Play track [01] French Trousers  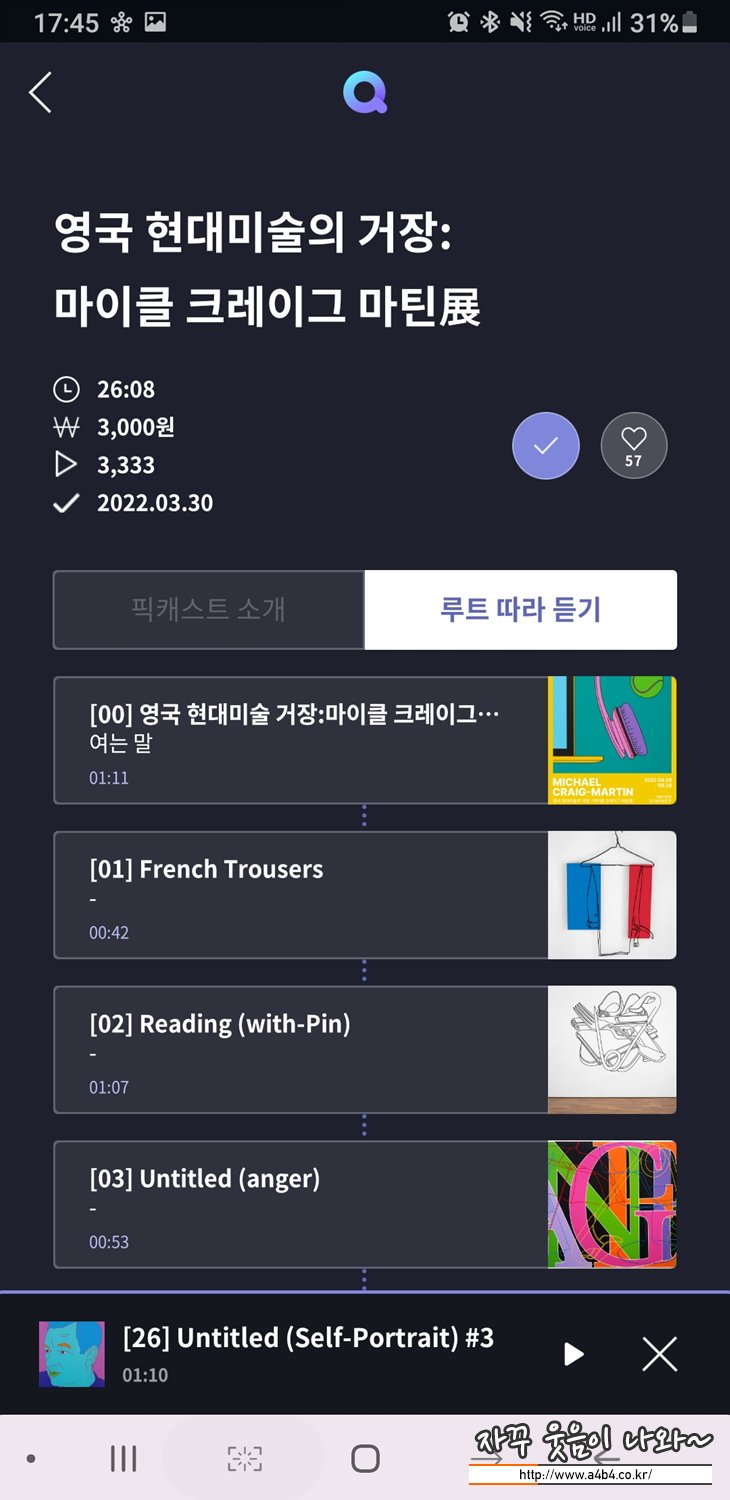[x=365, y=895]
